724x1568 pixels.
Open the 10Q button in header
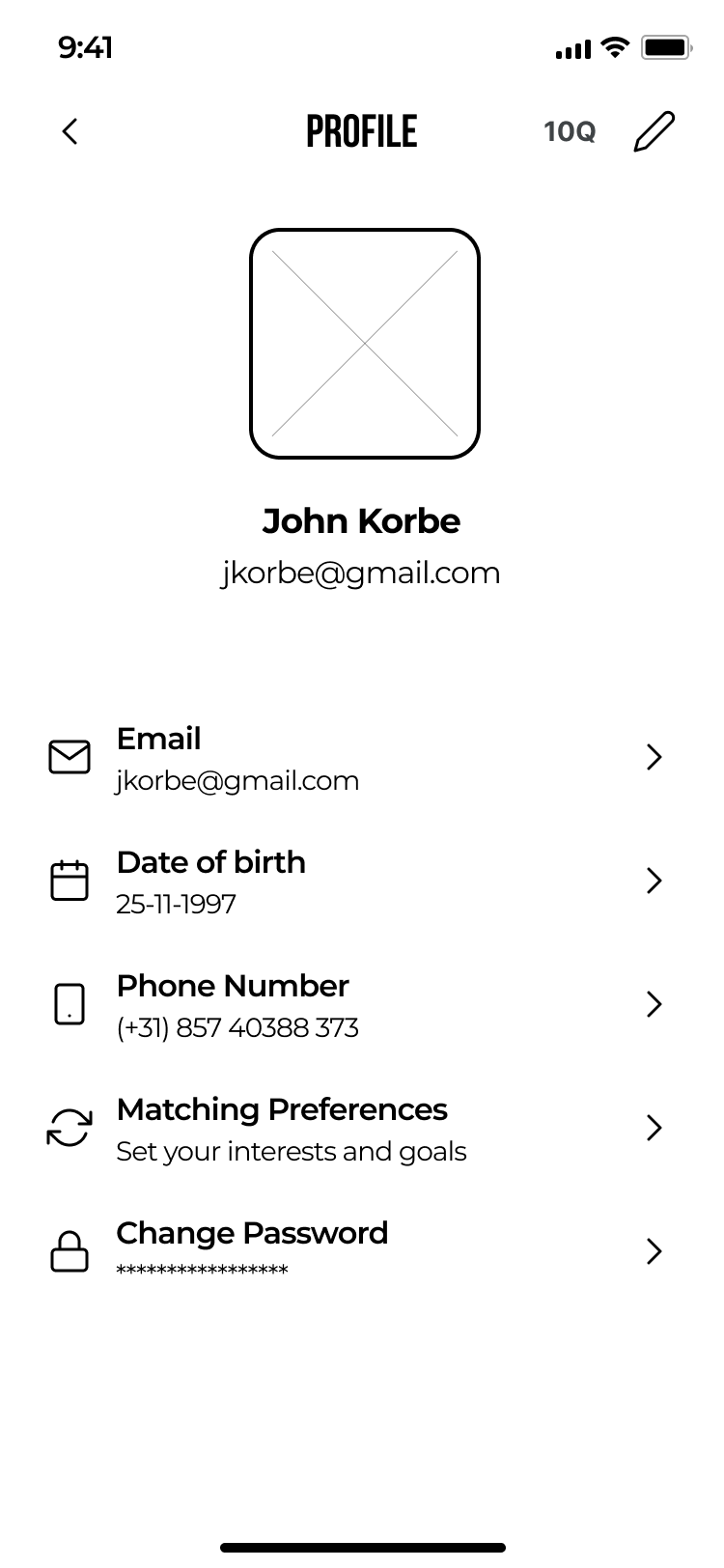(x=570, y=131)
